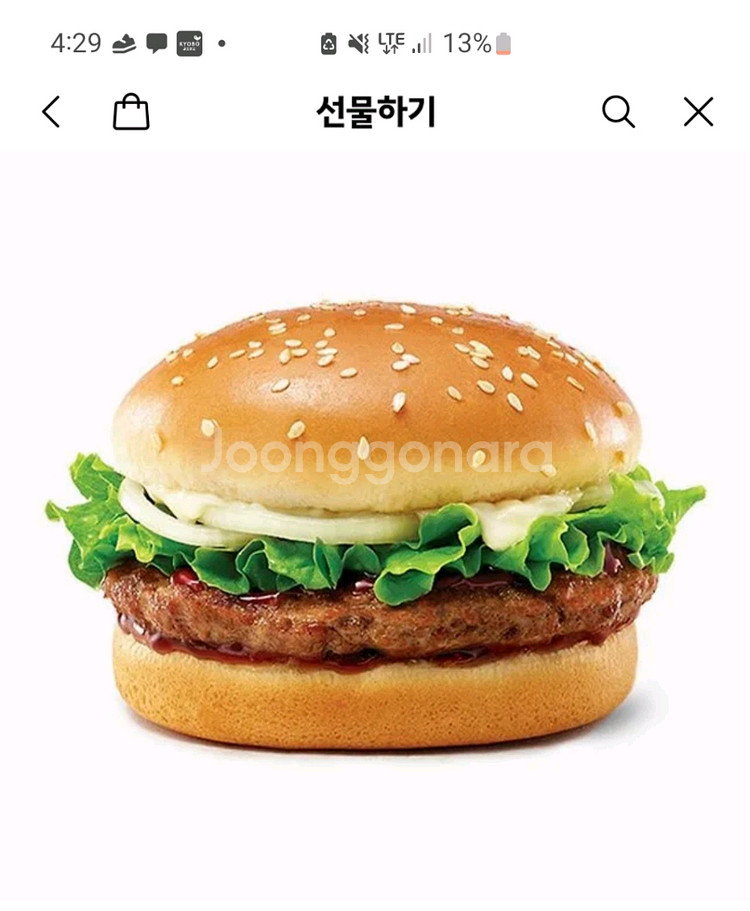Close the 선물하기 page
Viewport: 750px width, 911px height.
[x=698, y=112]
